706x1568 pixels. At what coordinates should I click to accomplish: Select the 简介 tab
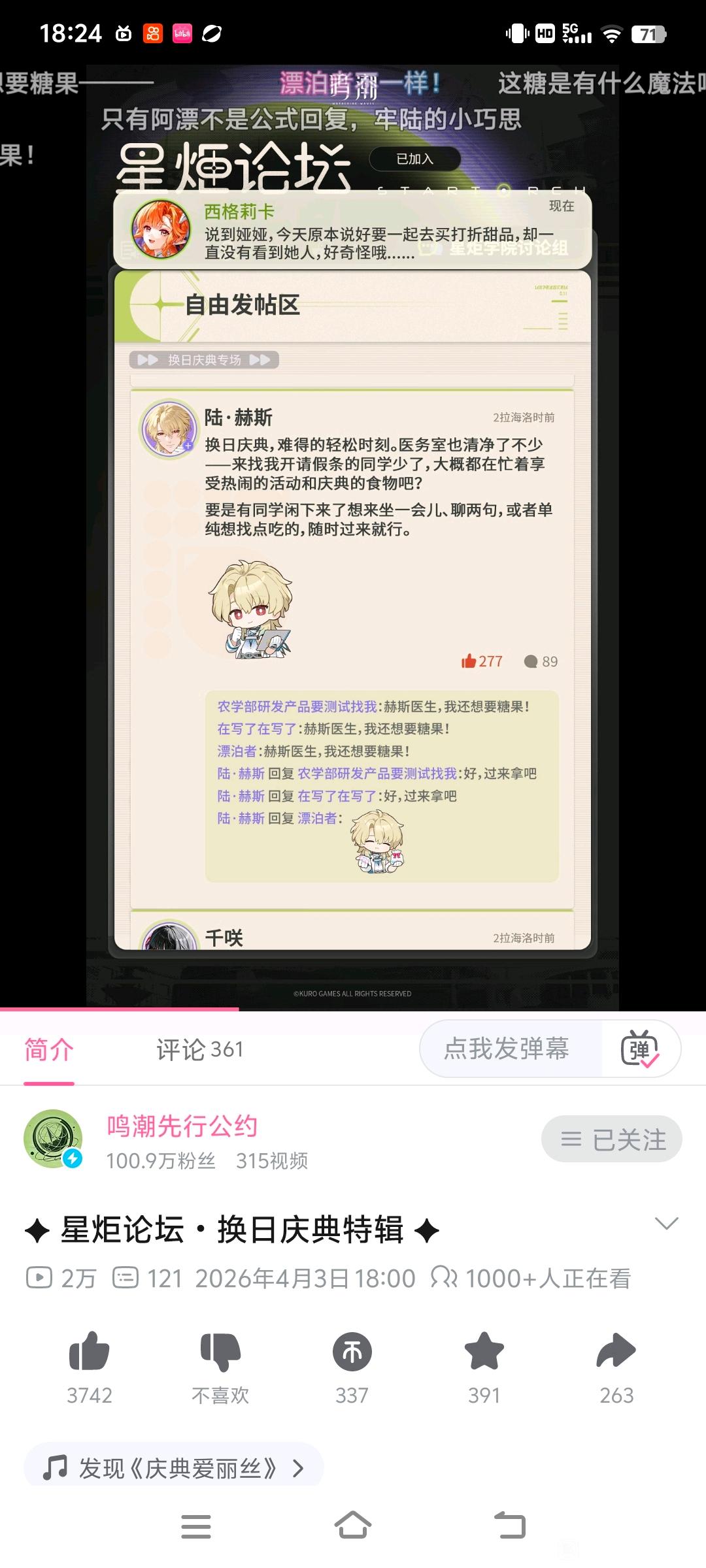pyautogui.click(x=49, y=1049)
